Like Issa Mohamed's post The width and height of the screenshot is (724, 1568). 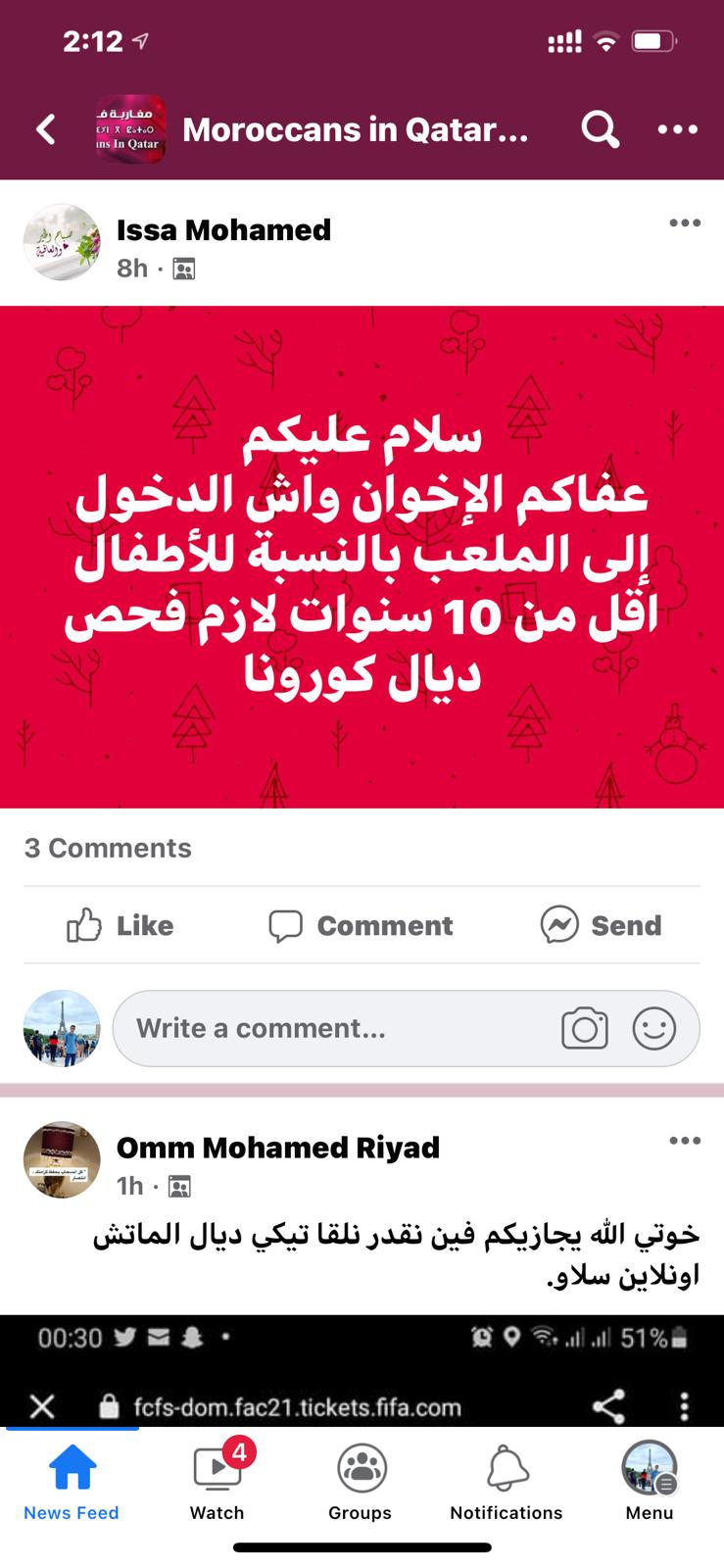click(x=121, y=925)
